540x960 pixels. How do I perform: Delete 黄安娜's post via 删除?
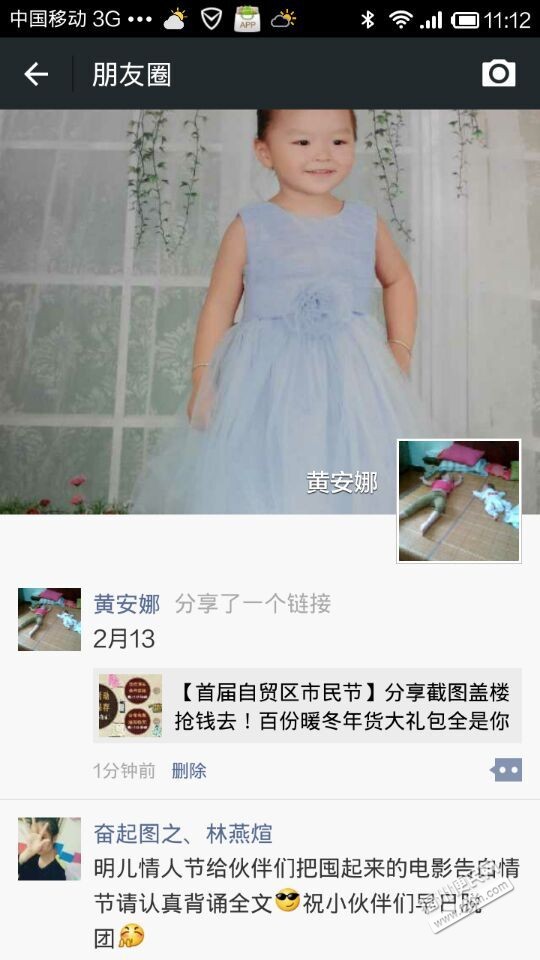(x=189, y=770)
